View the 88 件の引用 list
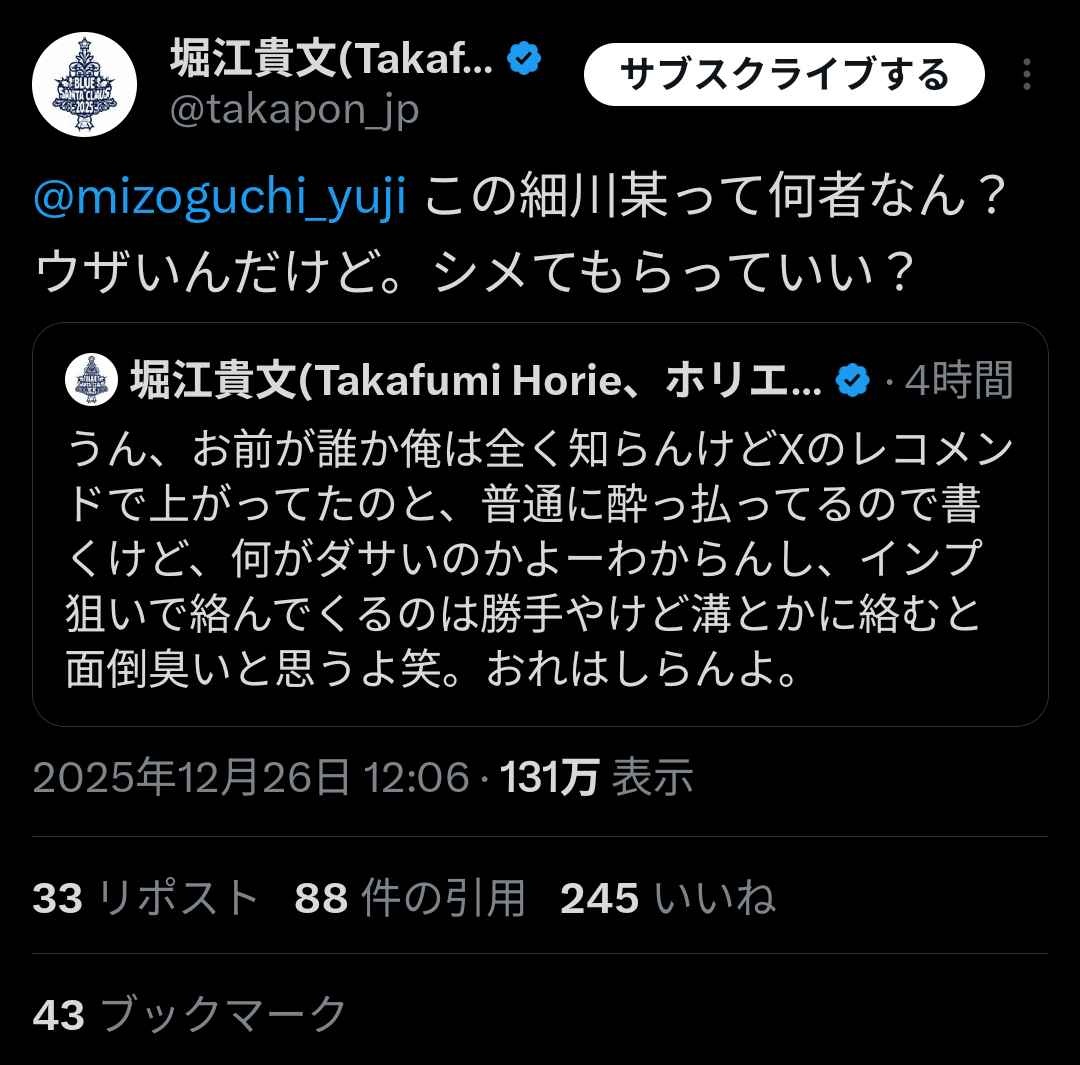Viewport: 1080px width, 1065px height. (410, 899)
